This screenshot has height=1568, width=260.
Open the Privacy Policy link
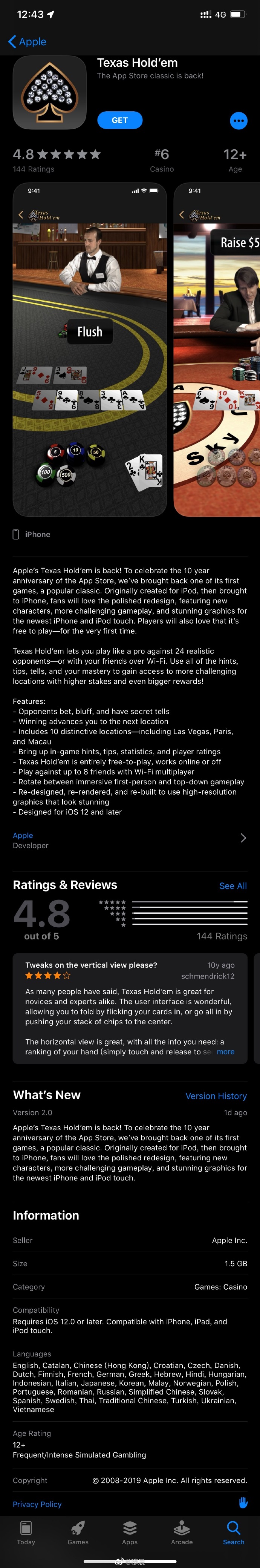point(37,1504)
